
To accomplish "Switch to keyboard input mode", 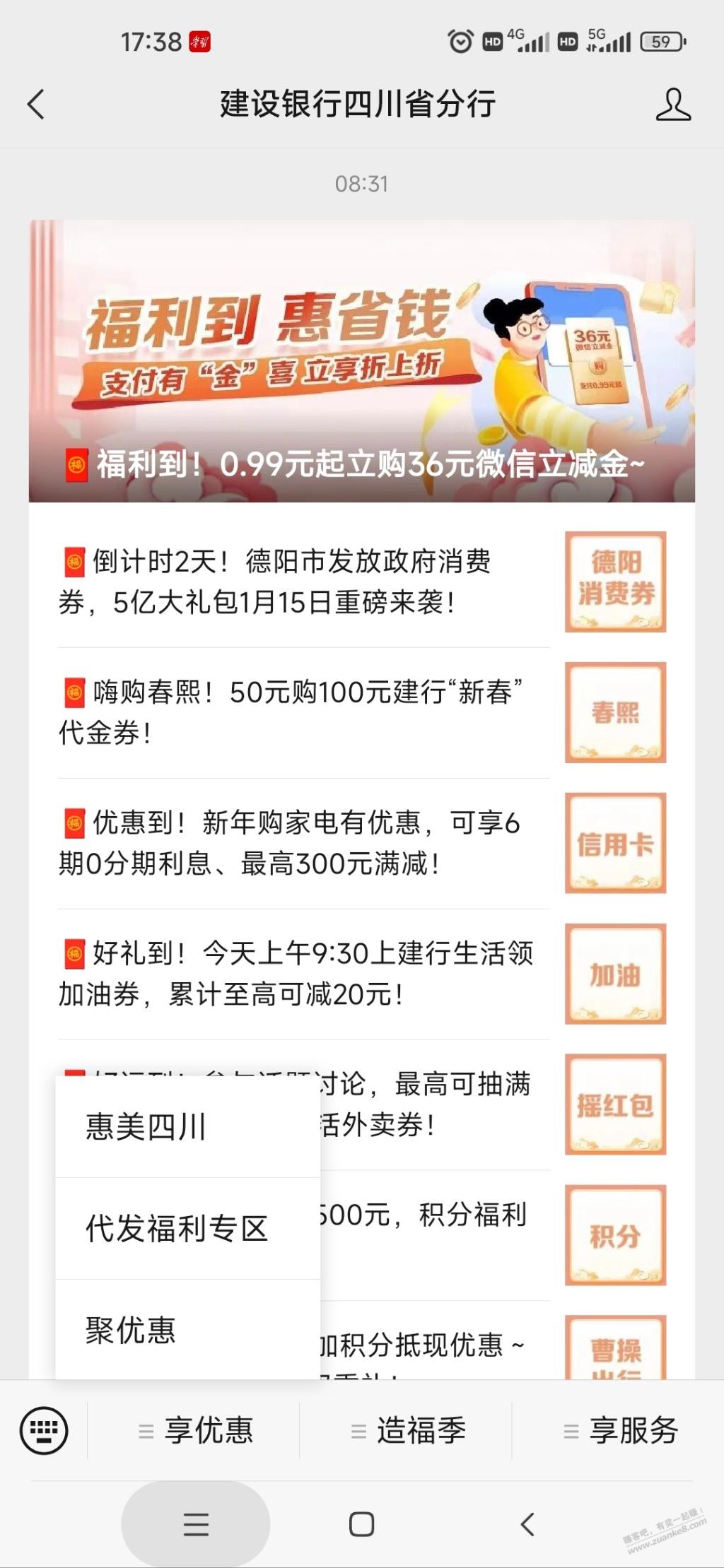I will [x=44, y=1431].
